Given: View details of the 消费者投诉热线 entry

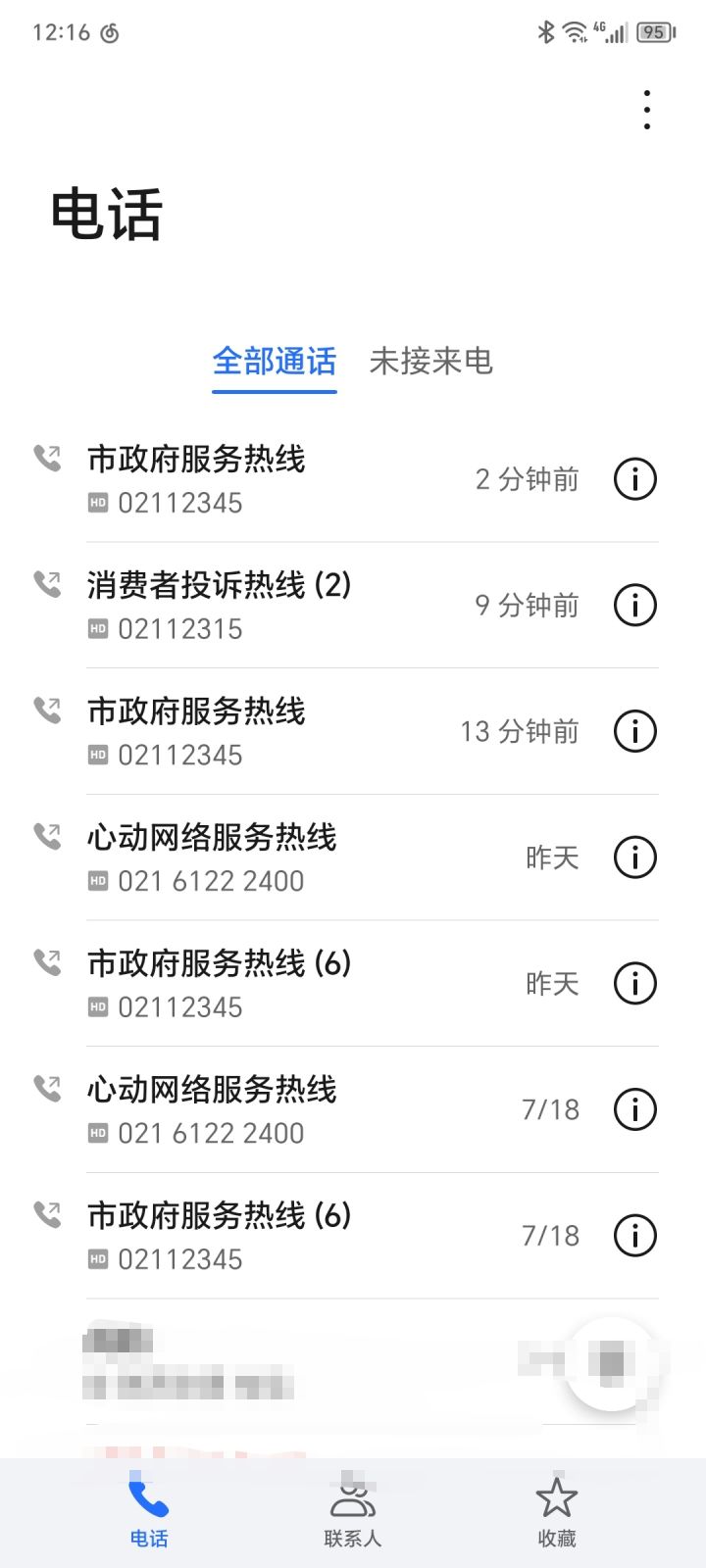Looking at the screenshot, I should click(634, 606).
